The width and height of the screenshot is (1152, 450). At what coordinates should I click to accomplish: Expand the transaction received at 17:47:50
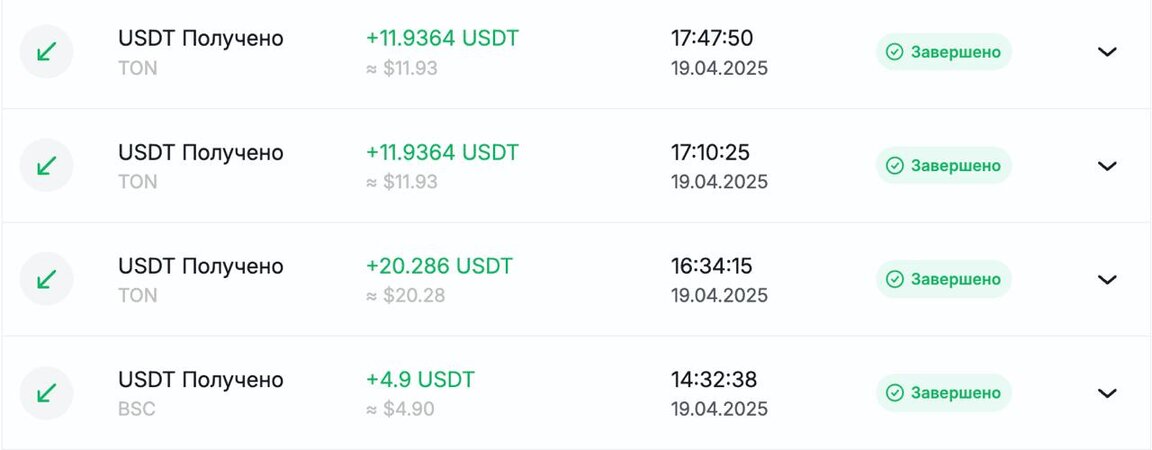click(1107, 52)
